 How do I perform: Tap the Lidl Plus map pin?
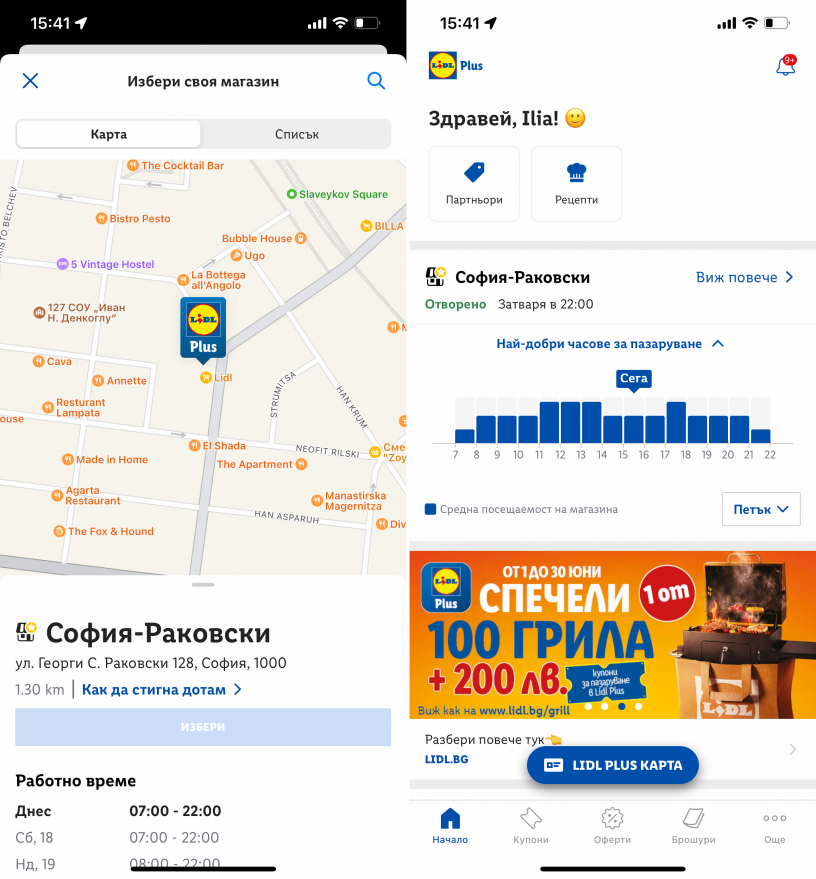(203, 328)
